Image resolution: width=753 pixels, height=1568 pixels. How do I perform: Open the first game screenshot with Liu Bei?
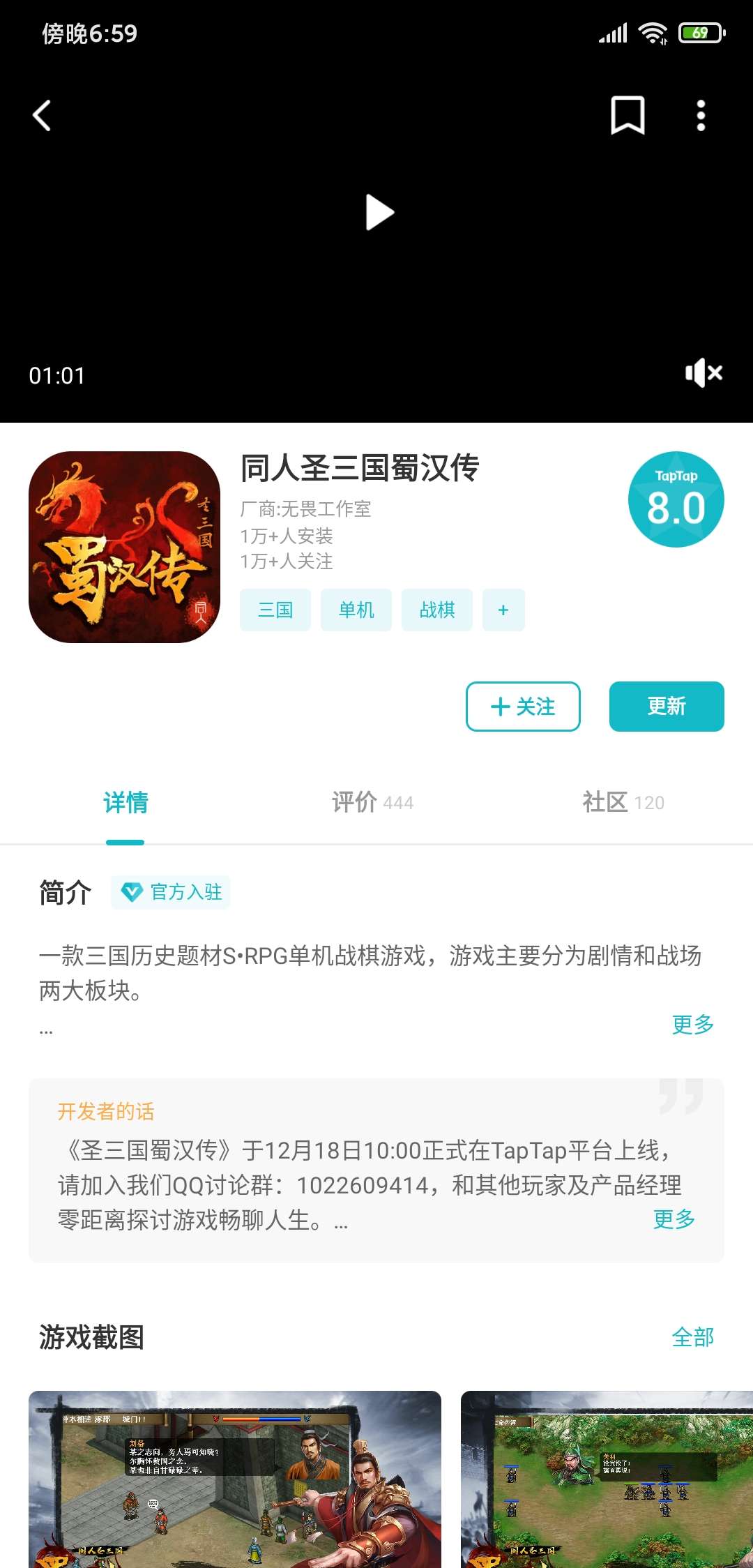[x=235, y=1479]
